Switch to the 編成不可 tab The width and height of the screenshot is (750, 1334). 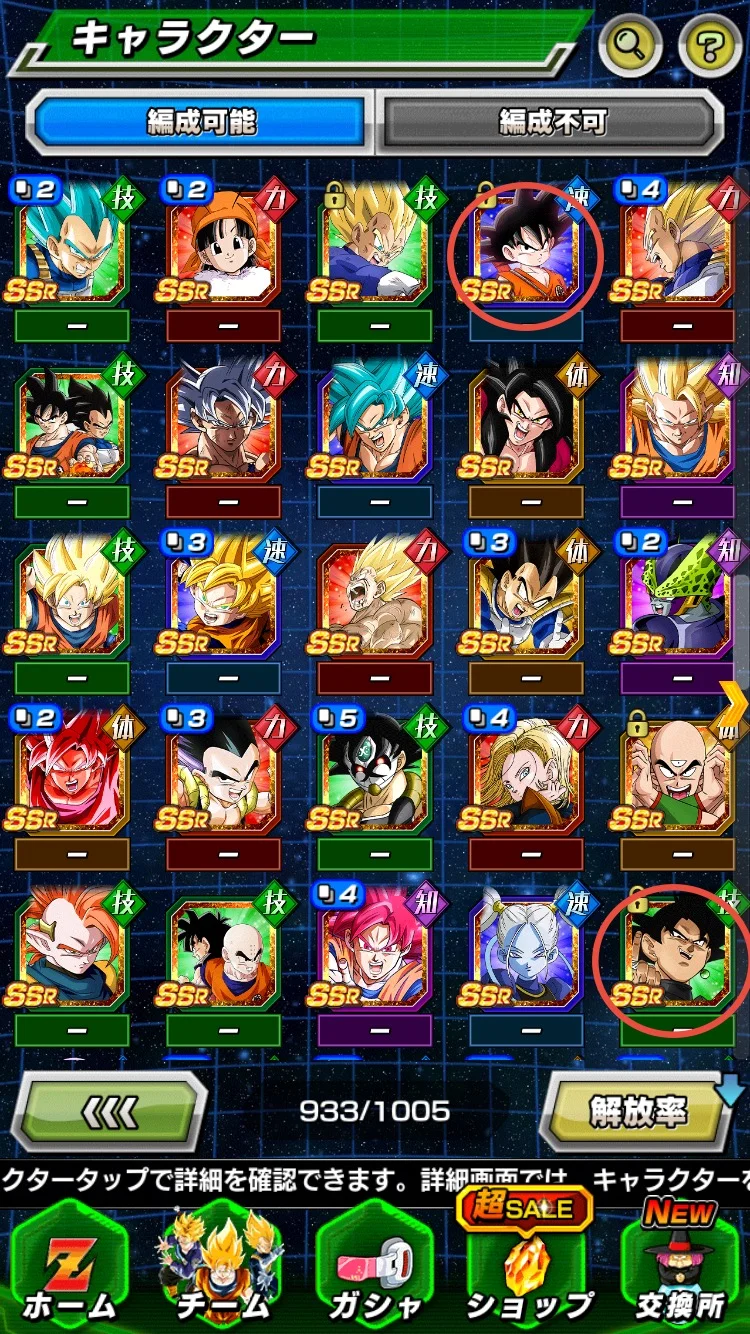(x=552, y=122)
